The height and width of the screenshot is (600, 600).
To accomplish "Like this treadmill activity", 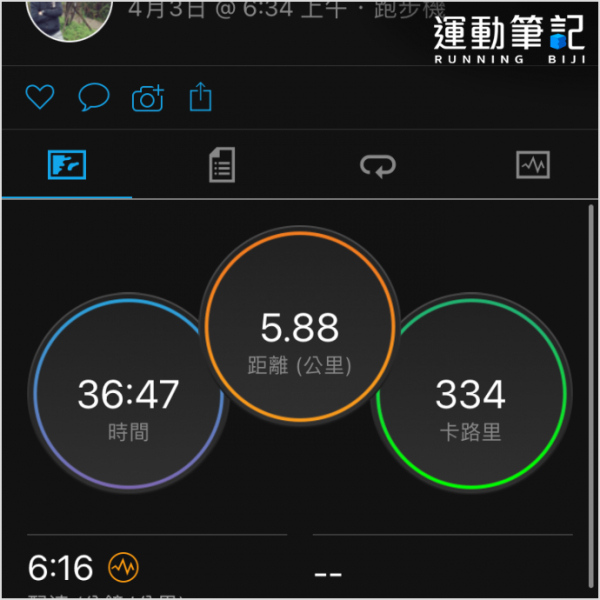I will click(x=38, y=97).
